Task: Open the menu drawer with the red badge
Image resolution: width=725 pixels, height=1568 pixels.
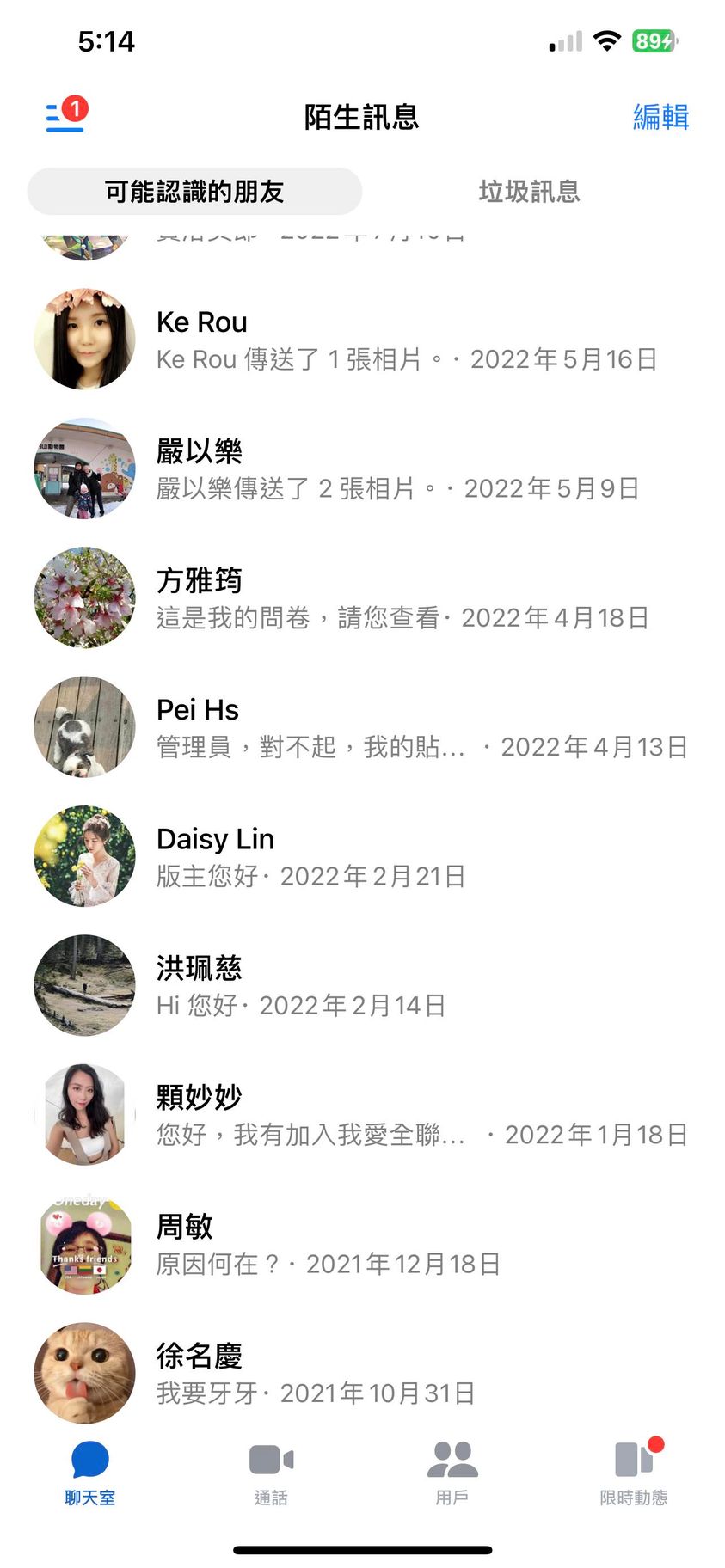Action: (65, 115)
